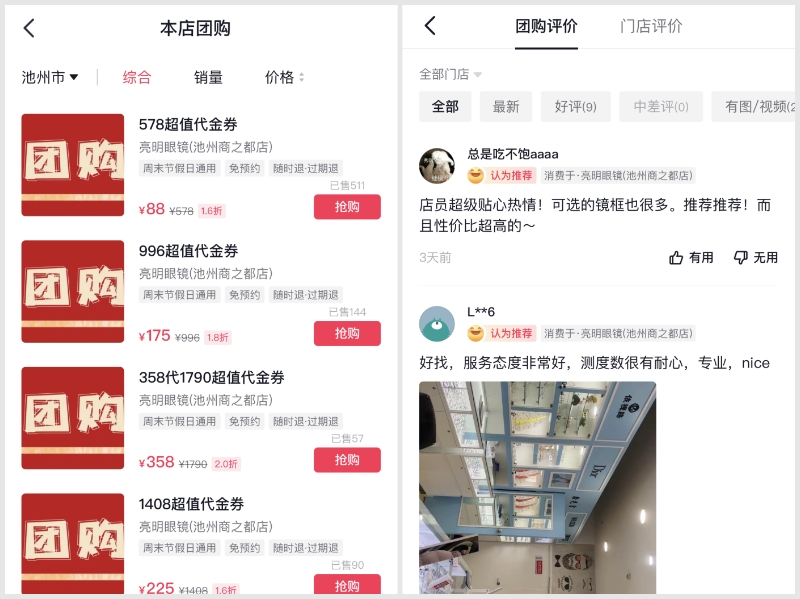Tap 抢购 for the 996超值代金券

[x=347, y=333]
